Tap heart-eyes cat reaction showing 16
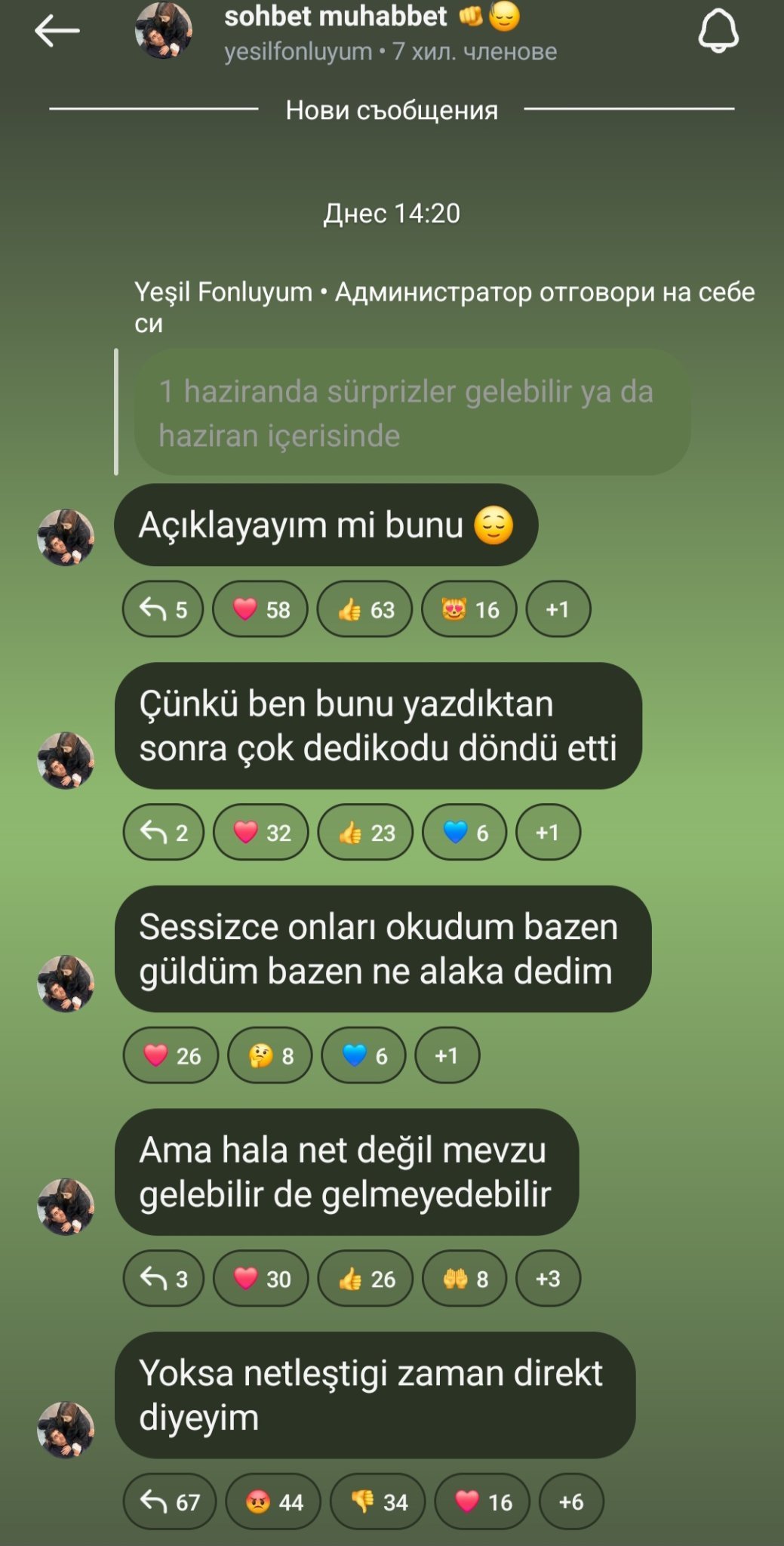 click(x=469, y=609)
